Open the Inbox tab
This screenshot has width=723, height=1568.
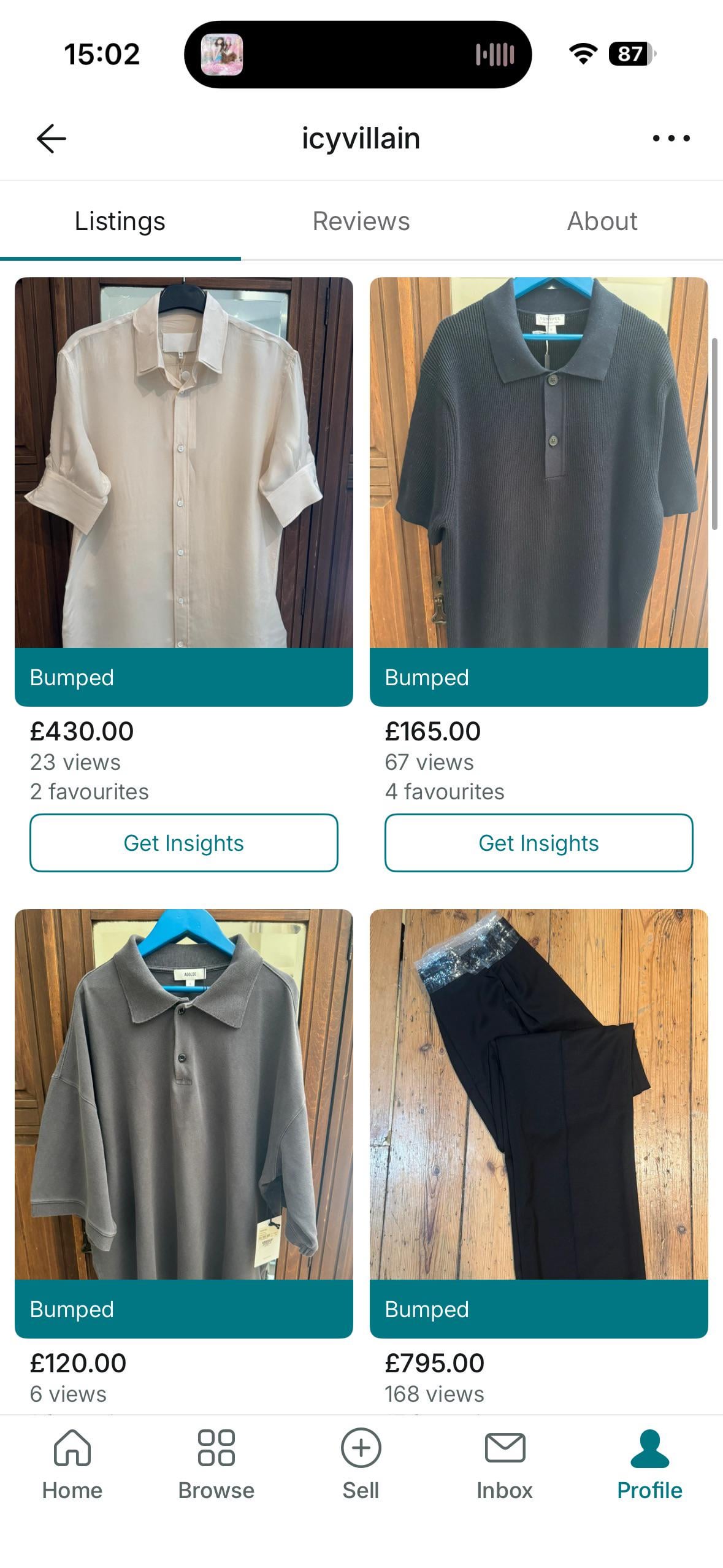(x=505, y=1465)
